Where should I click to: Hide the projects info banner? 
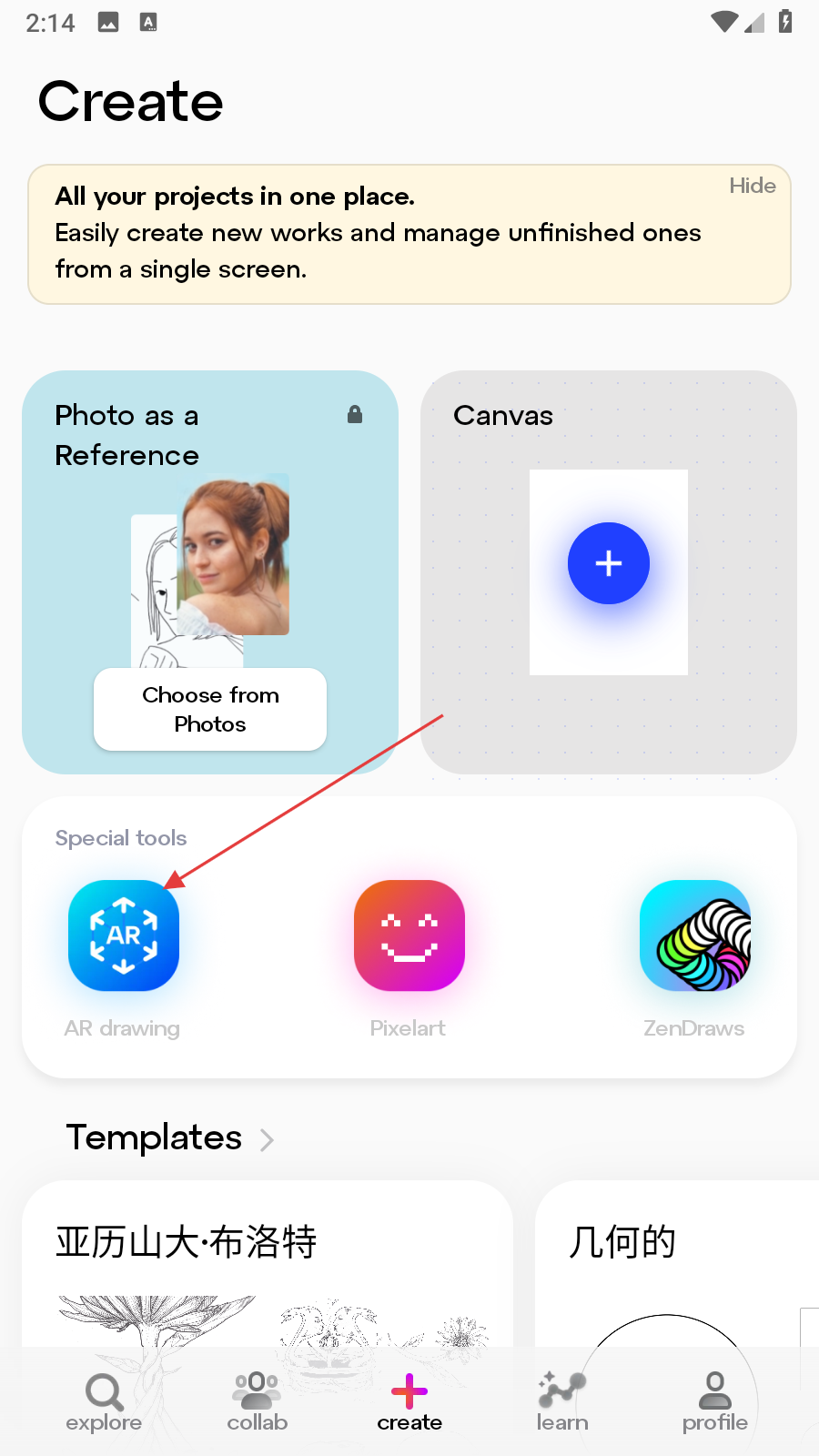point(752,186)
